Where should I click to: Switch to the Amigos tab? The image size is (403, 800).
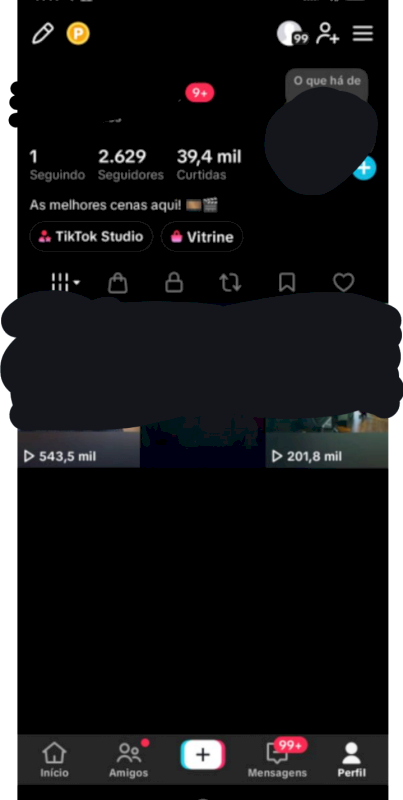[x=129, y=760]
